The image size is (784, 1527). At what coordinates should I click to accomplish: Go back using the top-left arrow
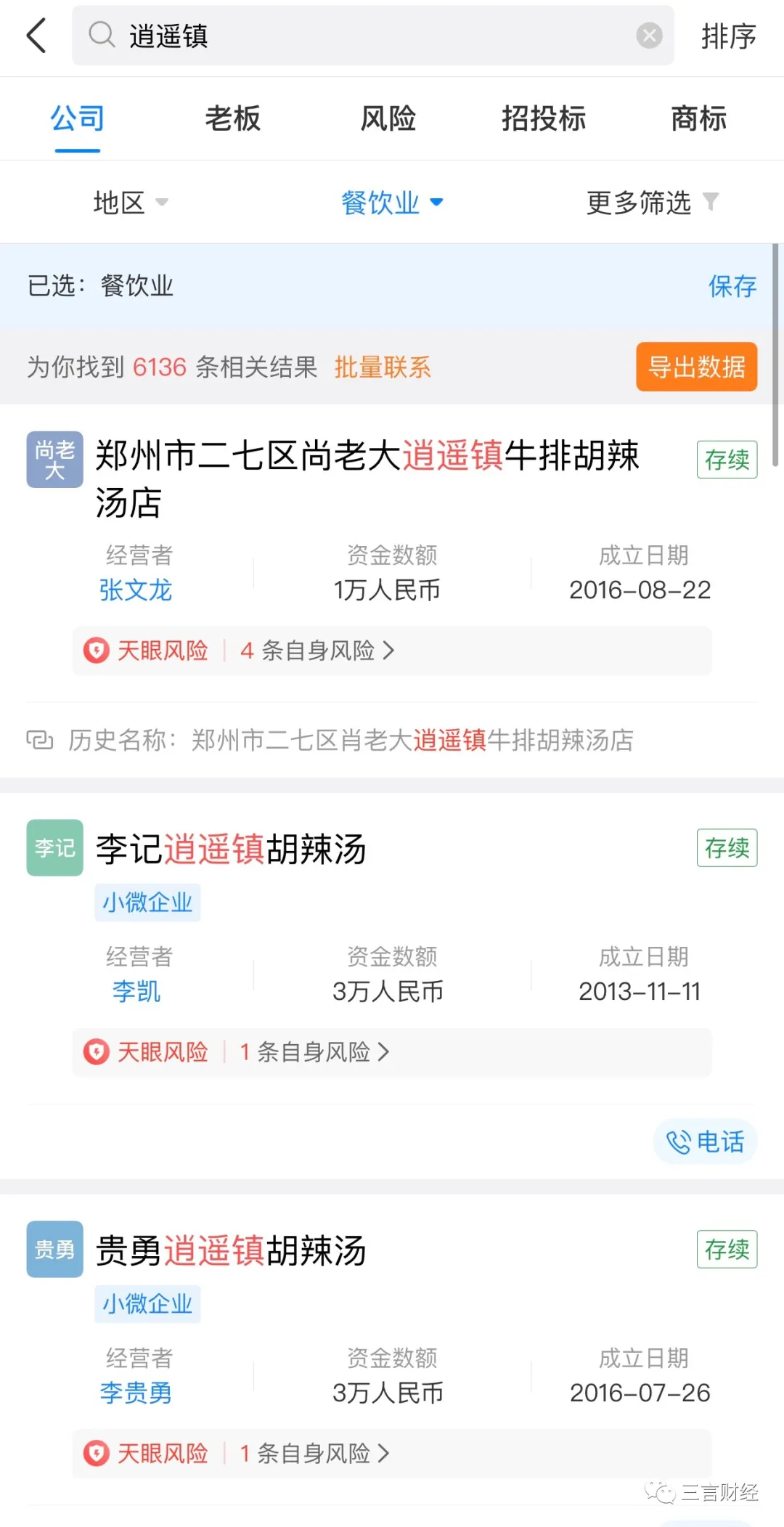click(36, 36)
